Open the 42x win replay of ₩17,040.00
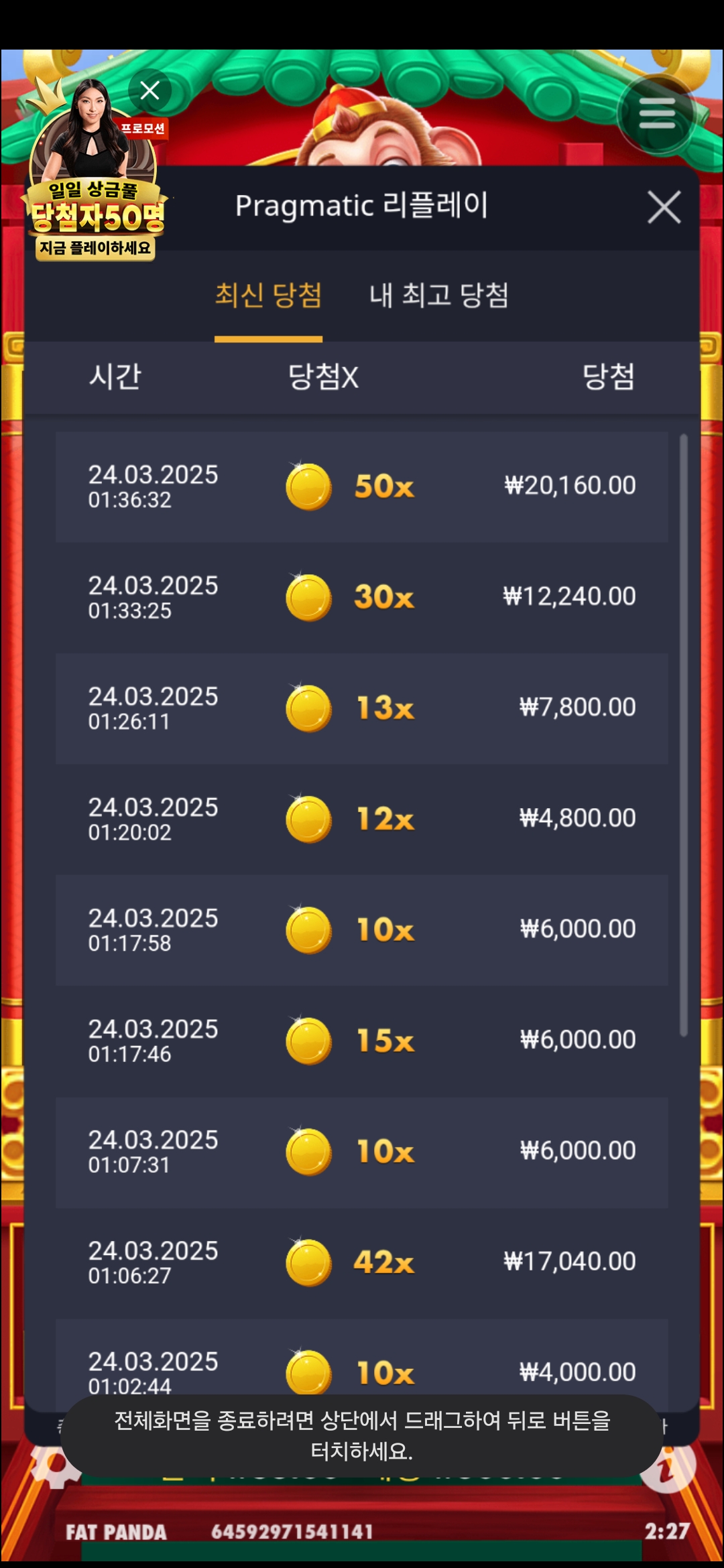Viewport: 724px width, 1568px height. 362,1262
